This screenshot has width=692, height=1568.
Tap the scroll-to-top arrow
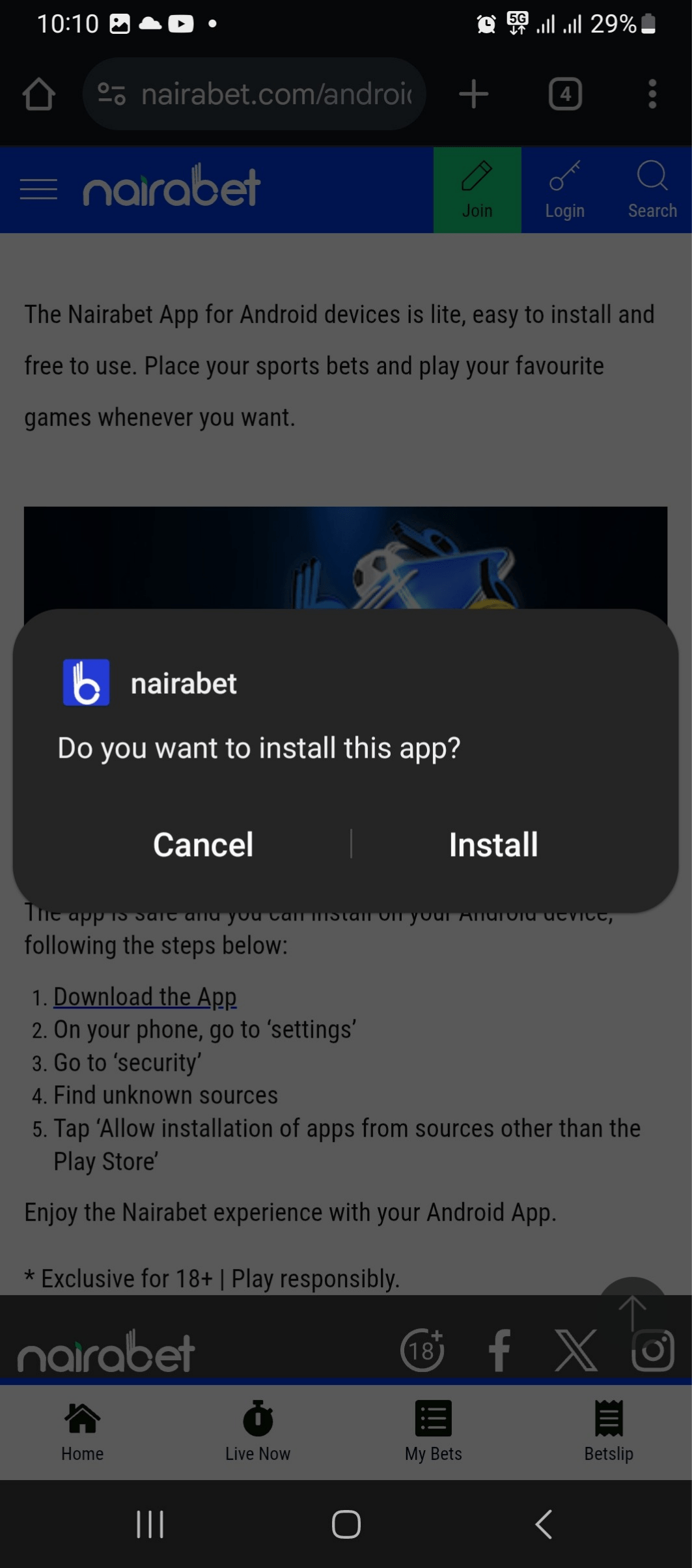pyautogui.click(x=633, y=1309)
